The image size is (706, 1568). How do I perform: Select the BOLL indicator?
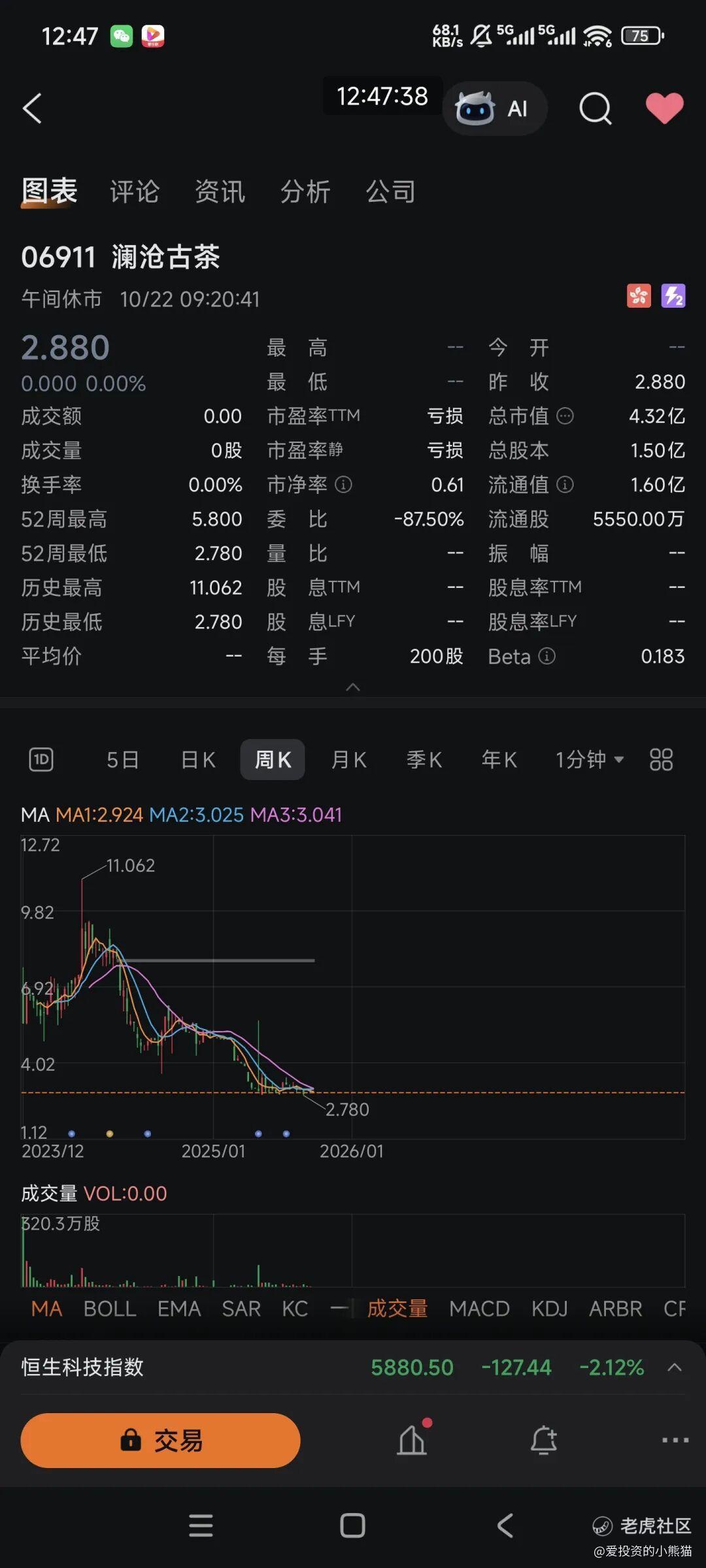(x=110, y=1309)
